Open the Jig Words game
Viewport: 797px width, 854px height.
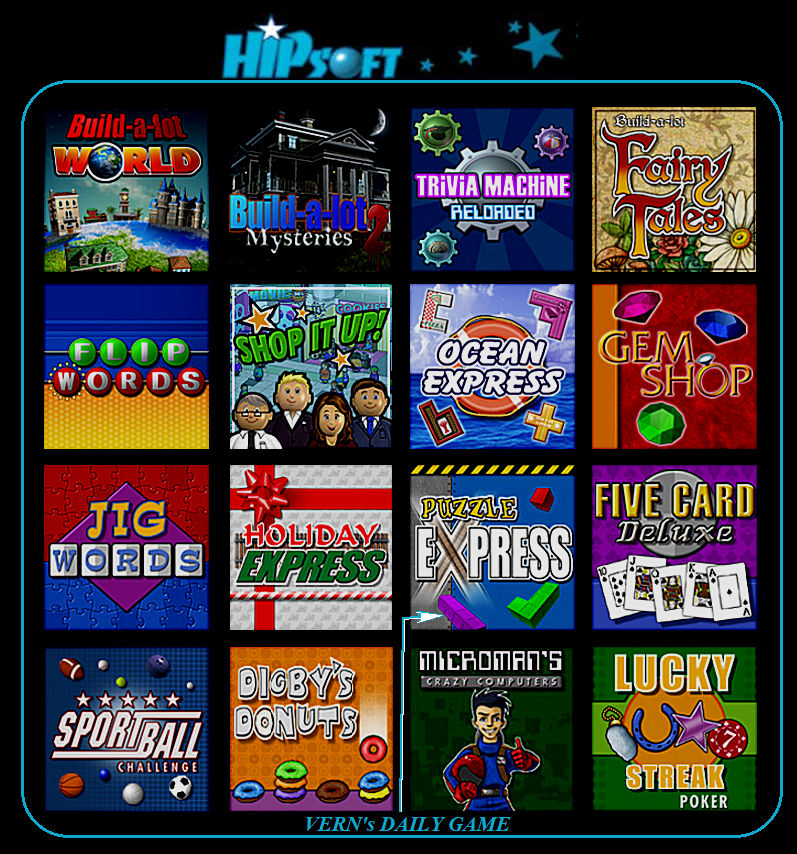click(126, 547)
